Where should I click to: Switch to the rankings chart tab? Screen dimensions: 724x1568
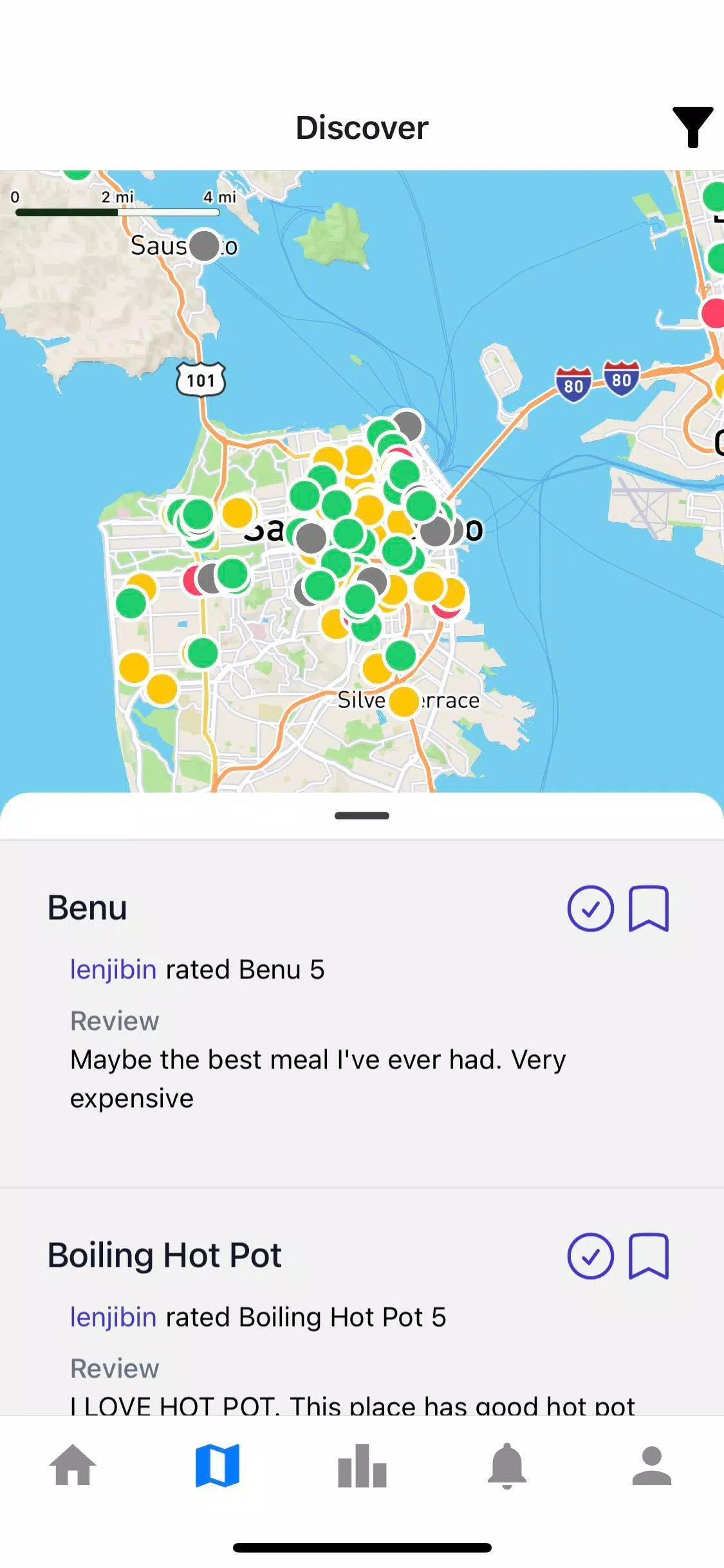pos(362,1466)
